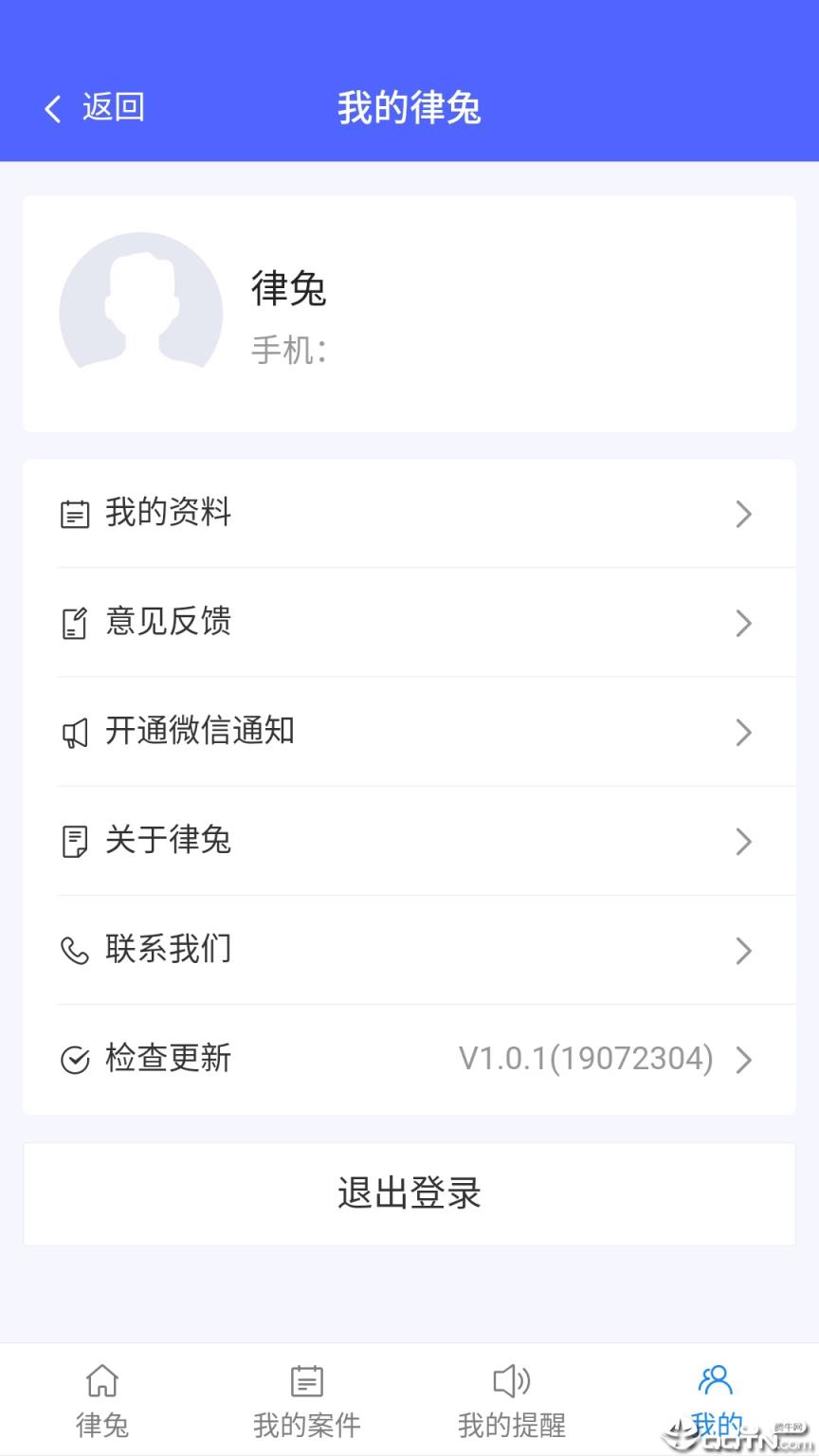Click the 开通微信通知 megaphone icon
Viewport: 819px width, 1456px height.
[x=76, y=732]
